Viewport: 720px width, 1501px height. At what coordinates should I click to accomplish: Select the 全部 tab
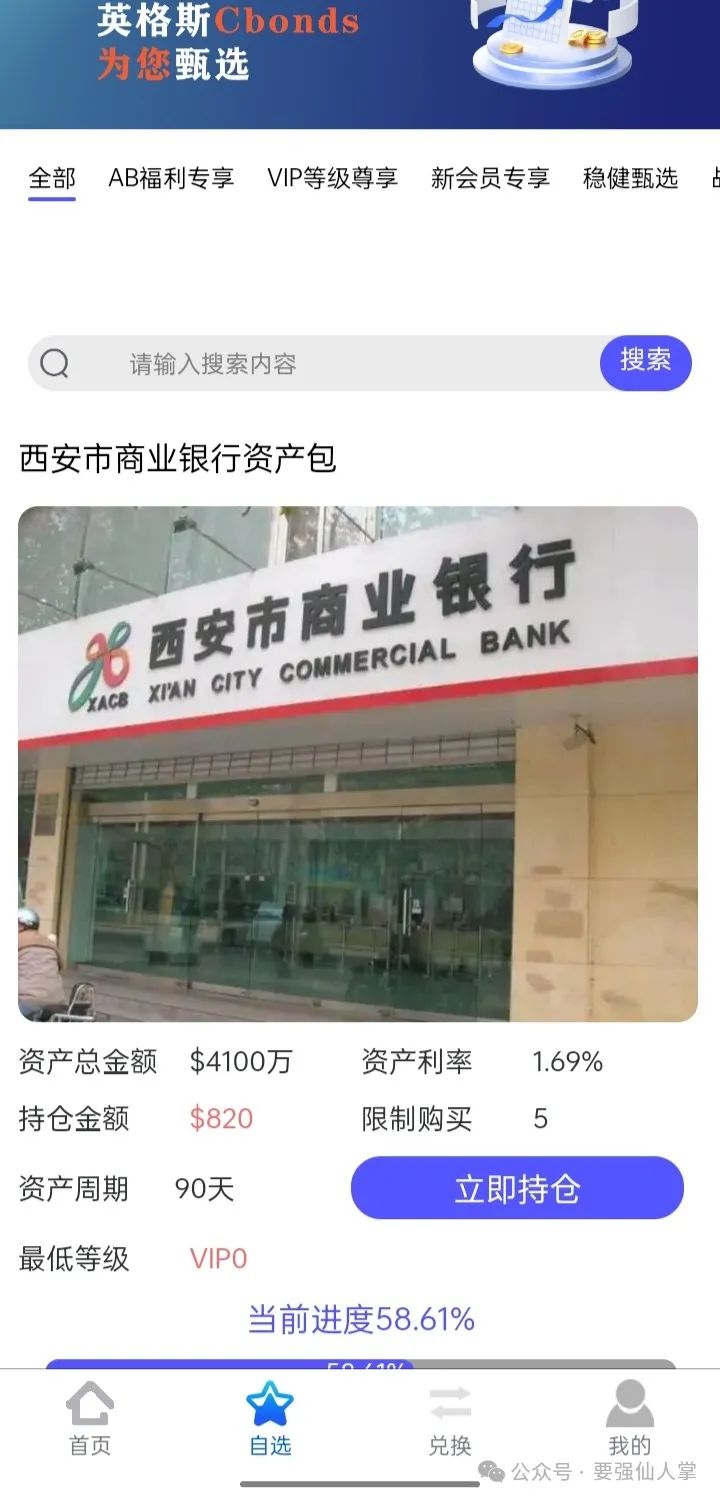pos(52,178)
